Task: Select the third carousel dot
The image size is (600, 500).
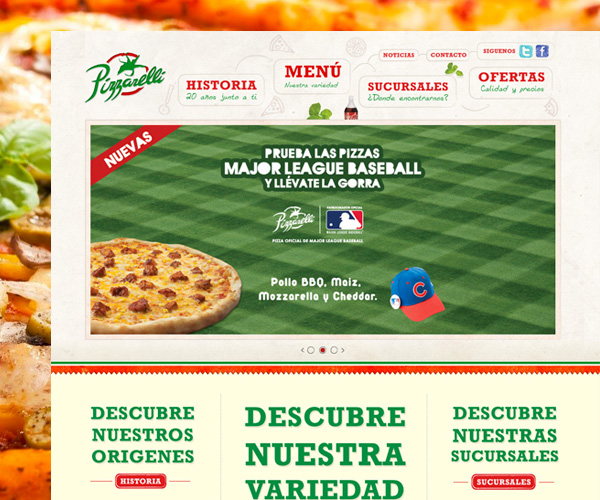Action: [334, 350]
